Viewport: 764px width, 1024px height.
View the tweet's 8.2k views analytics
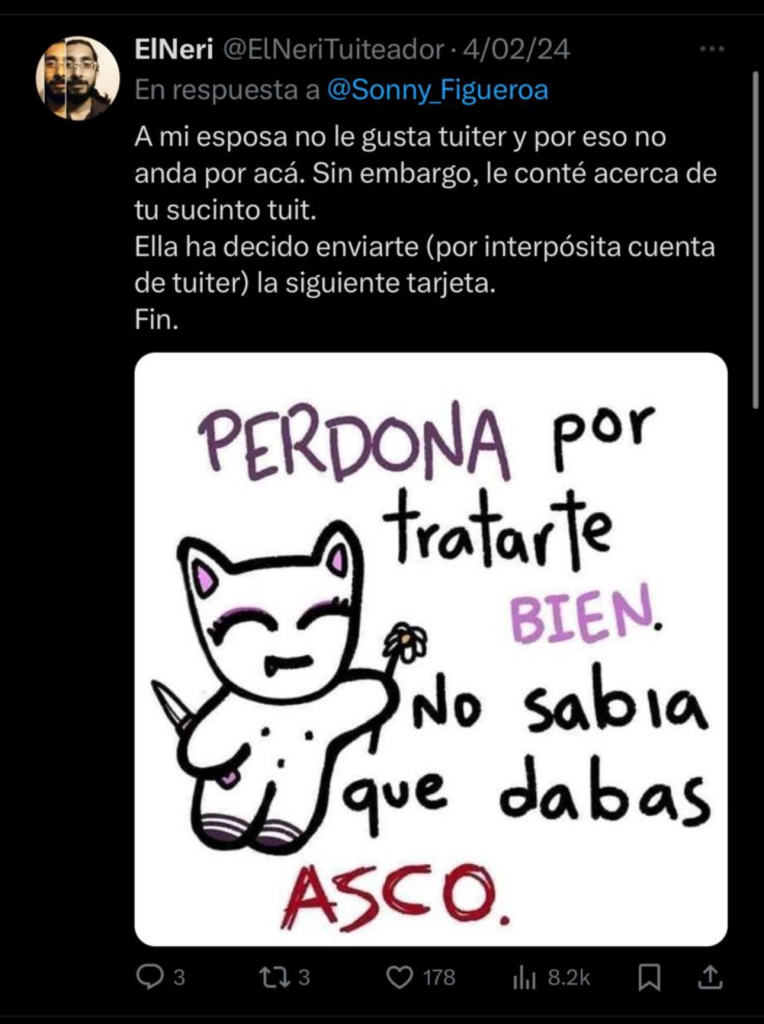[524, 976]
